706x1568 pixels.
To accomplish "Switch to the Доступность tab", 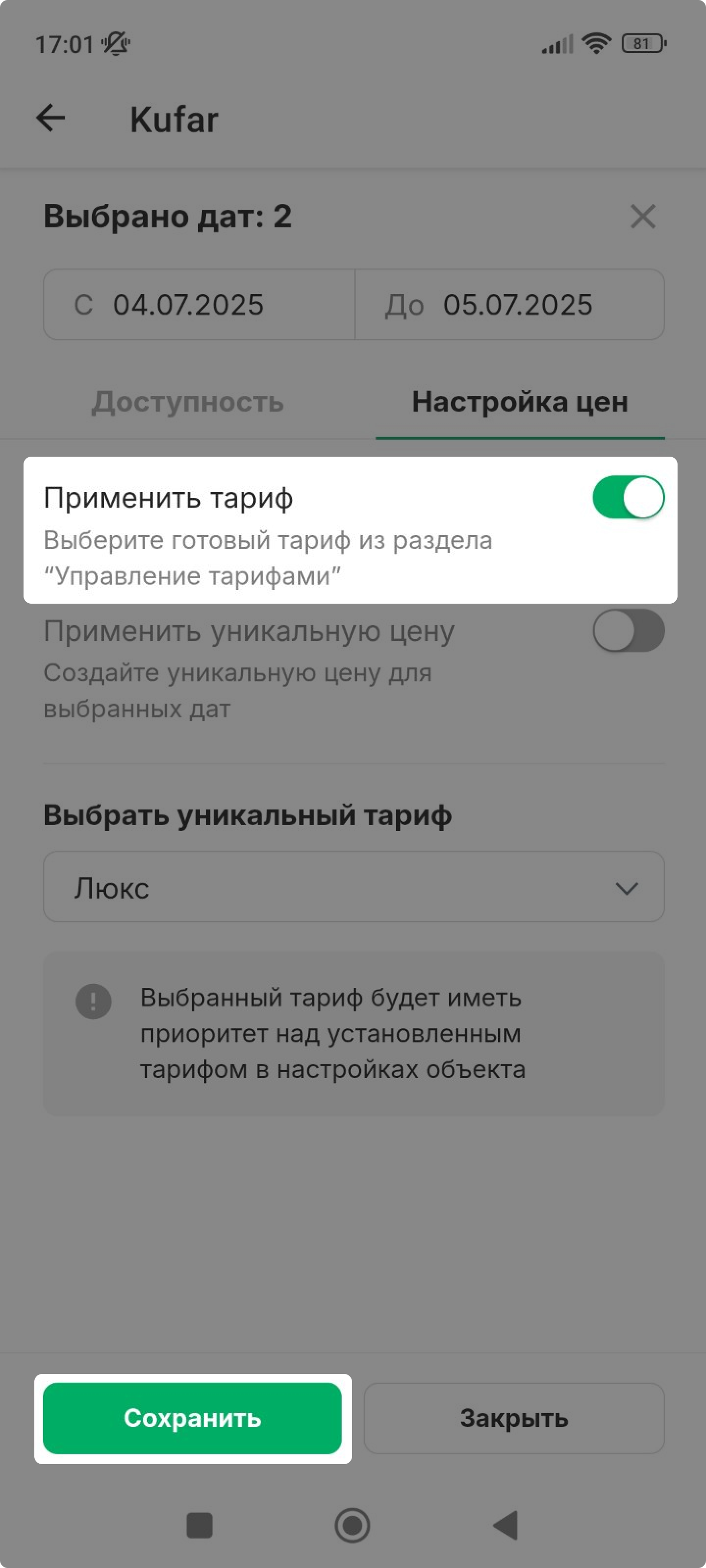I will (x=188, y=402).
